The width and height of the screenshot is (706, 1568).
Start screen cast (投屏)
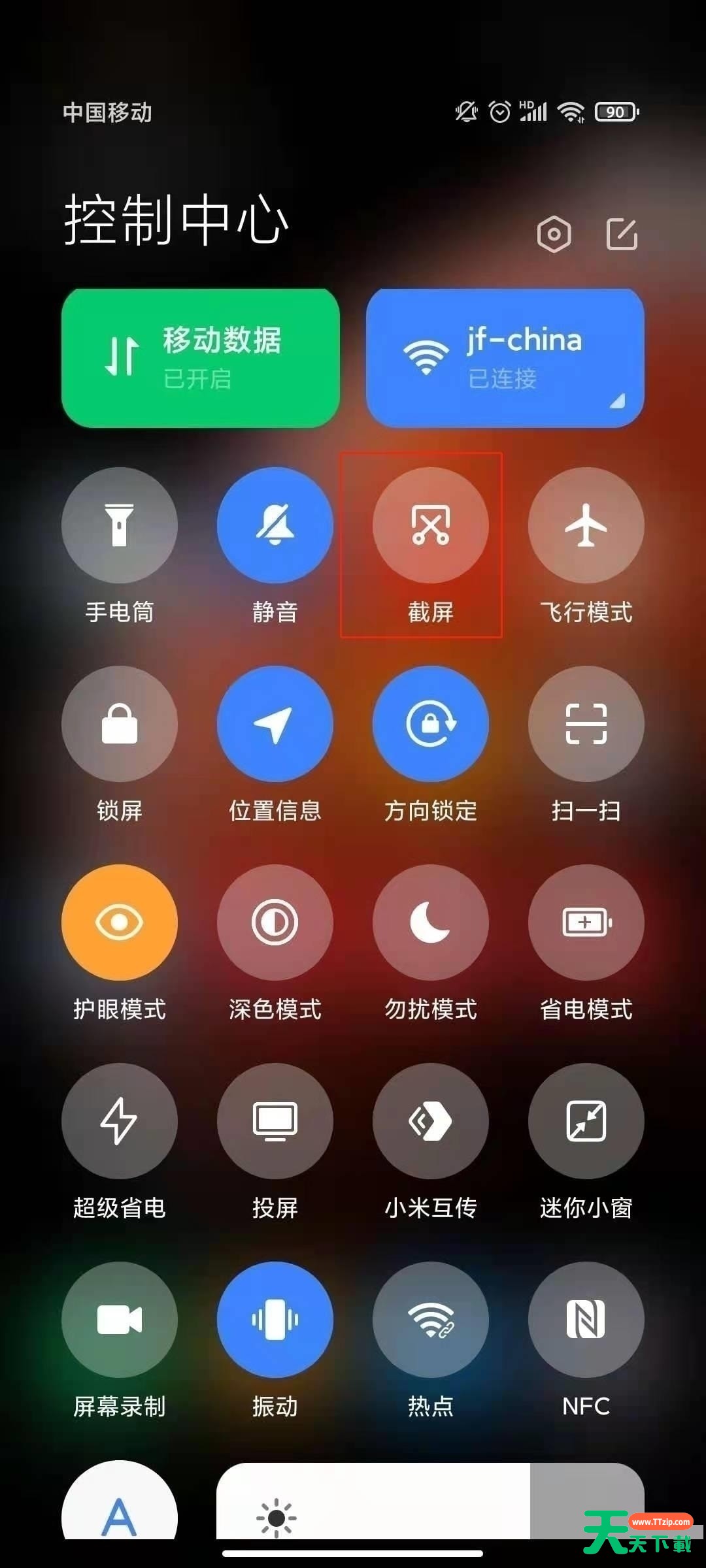click(x=275, y=1121)
